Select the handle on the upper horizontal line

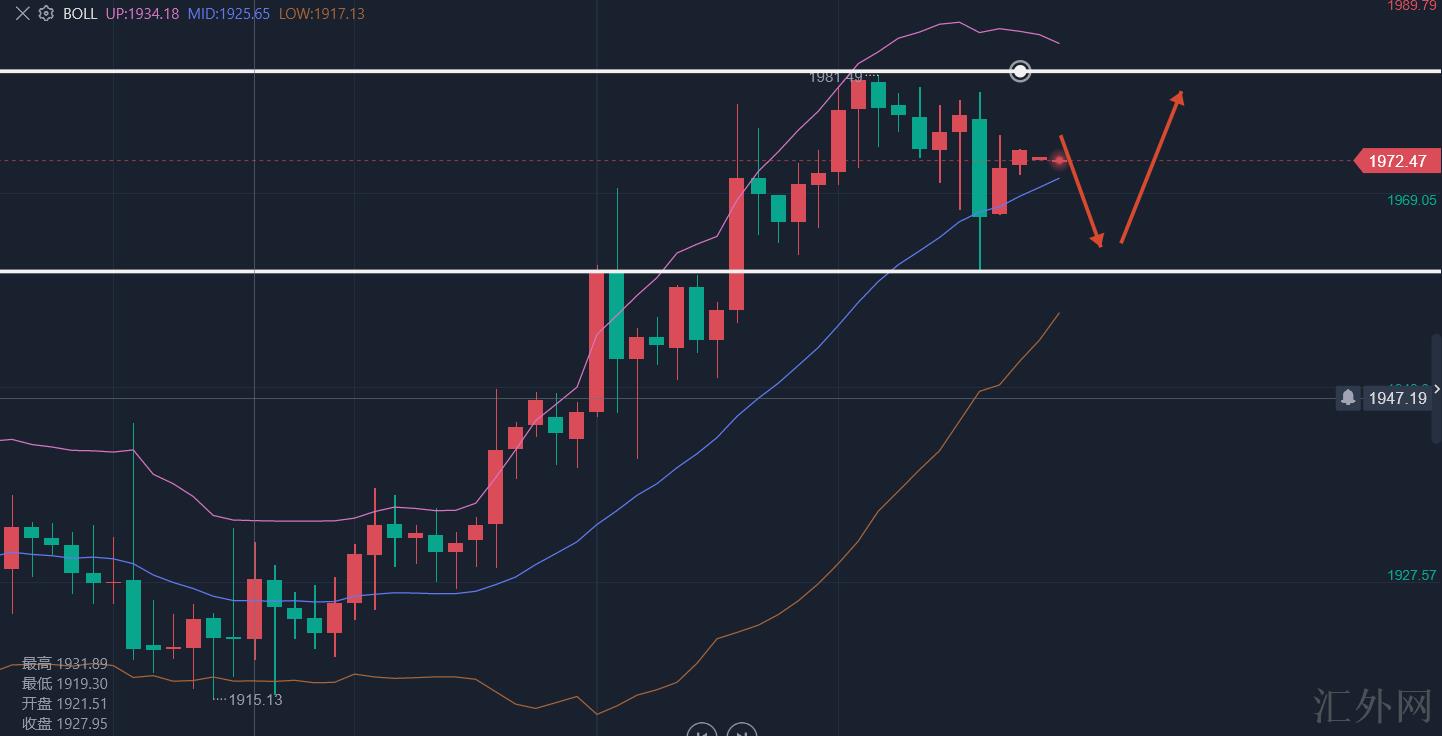pos(1020,71)
